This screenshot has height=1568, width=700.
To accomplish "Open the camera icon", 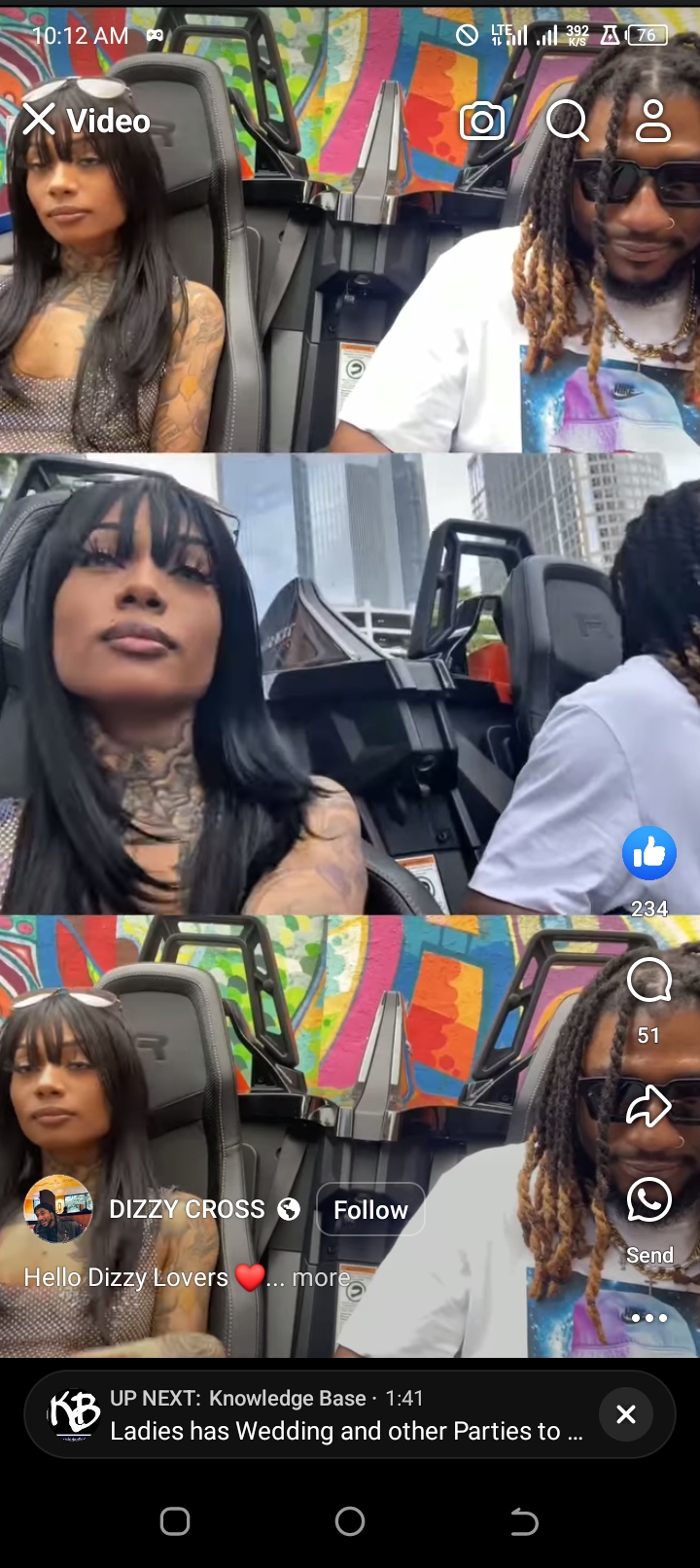I will click(x=482, y=122).
